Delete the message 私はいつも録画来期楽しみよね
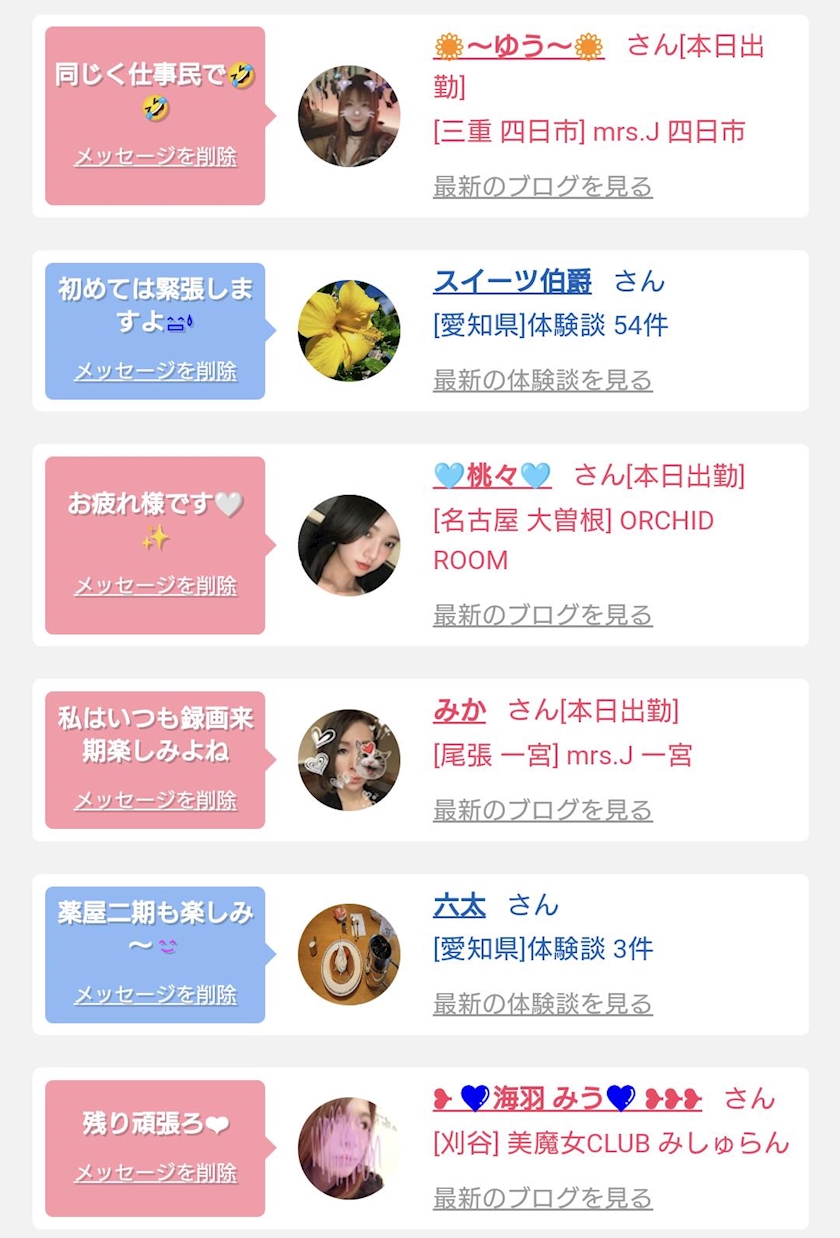 point(156,800)
